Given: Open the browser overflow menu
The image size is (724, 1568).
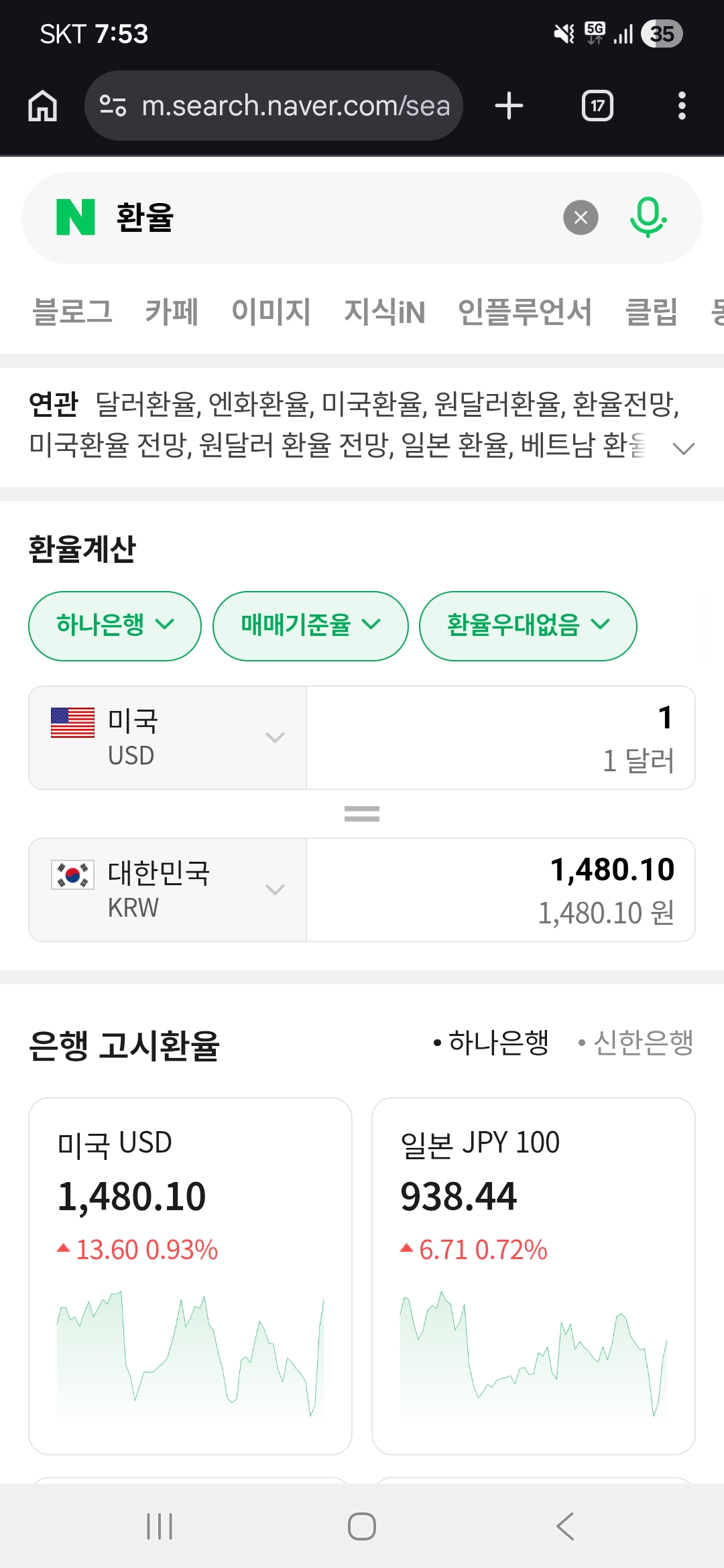Looking at the screenshot, I should point(682,106).
